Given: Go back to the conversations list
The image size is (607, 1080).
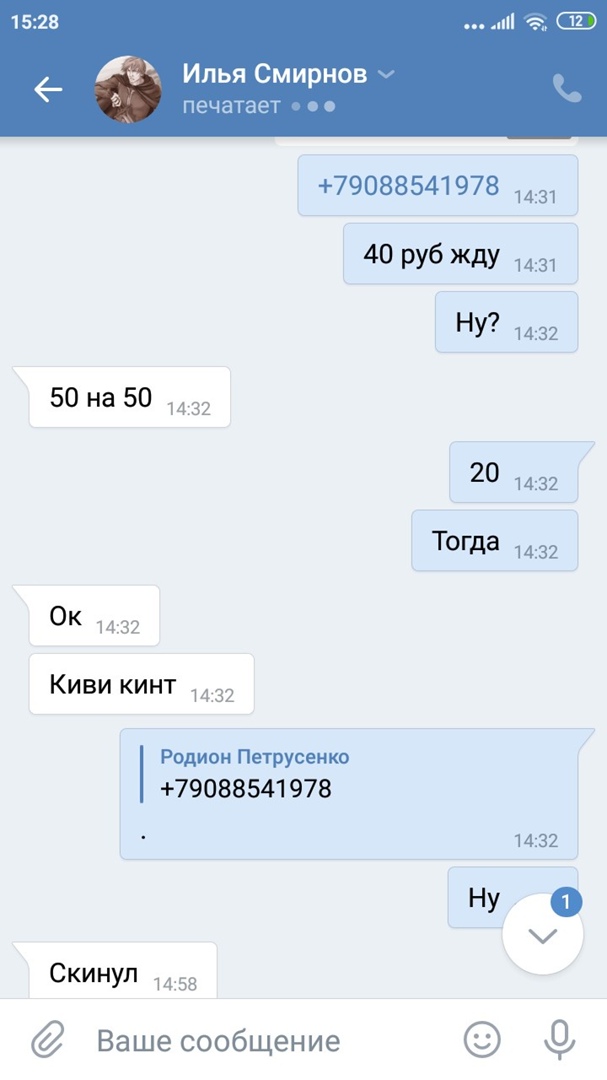Looking at the screenshot, I should pyautogui.click(x=48, y=89).
